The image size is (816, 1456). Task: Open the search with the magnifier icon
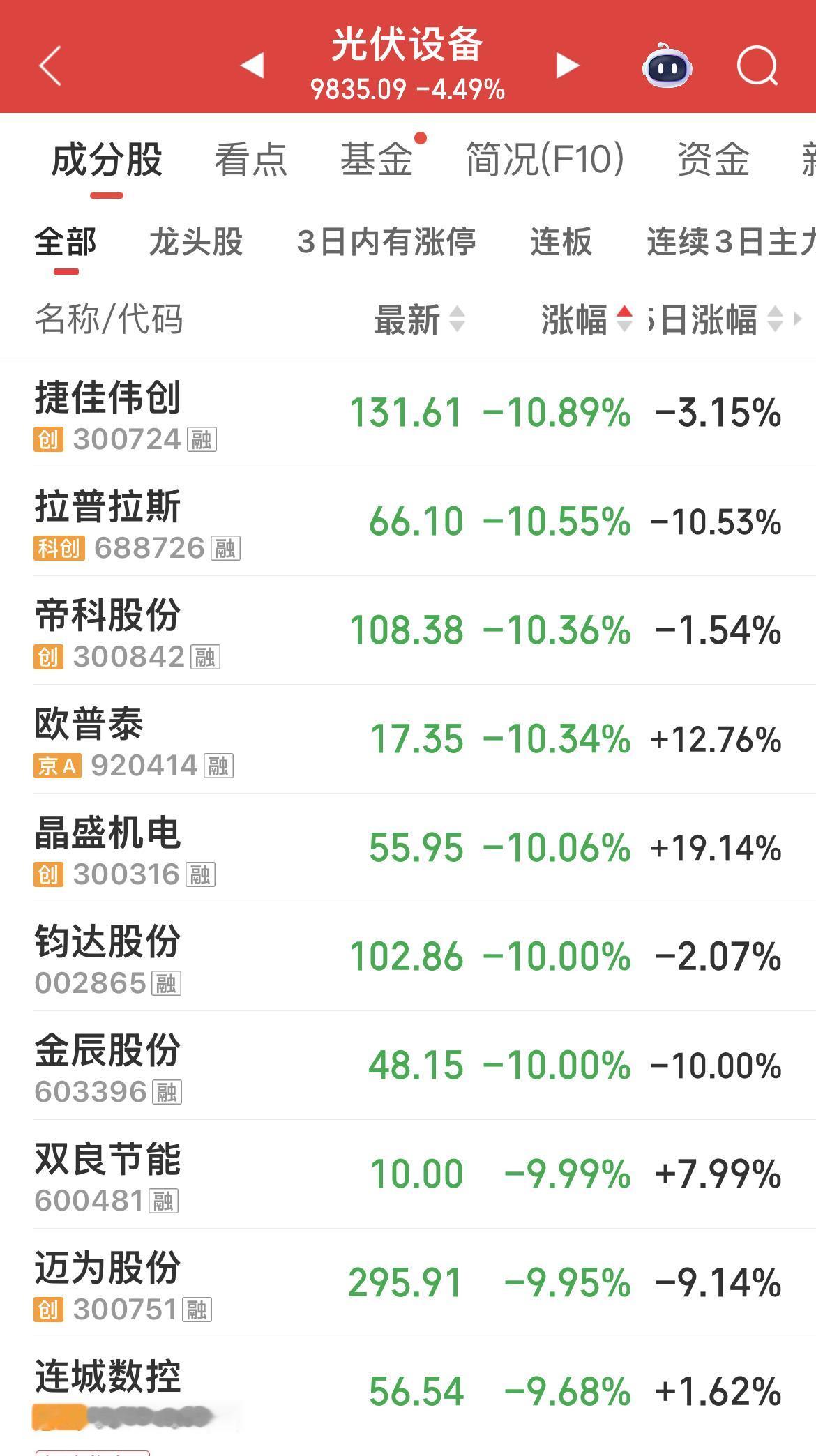(757, 66)
